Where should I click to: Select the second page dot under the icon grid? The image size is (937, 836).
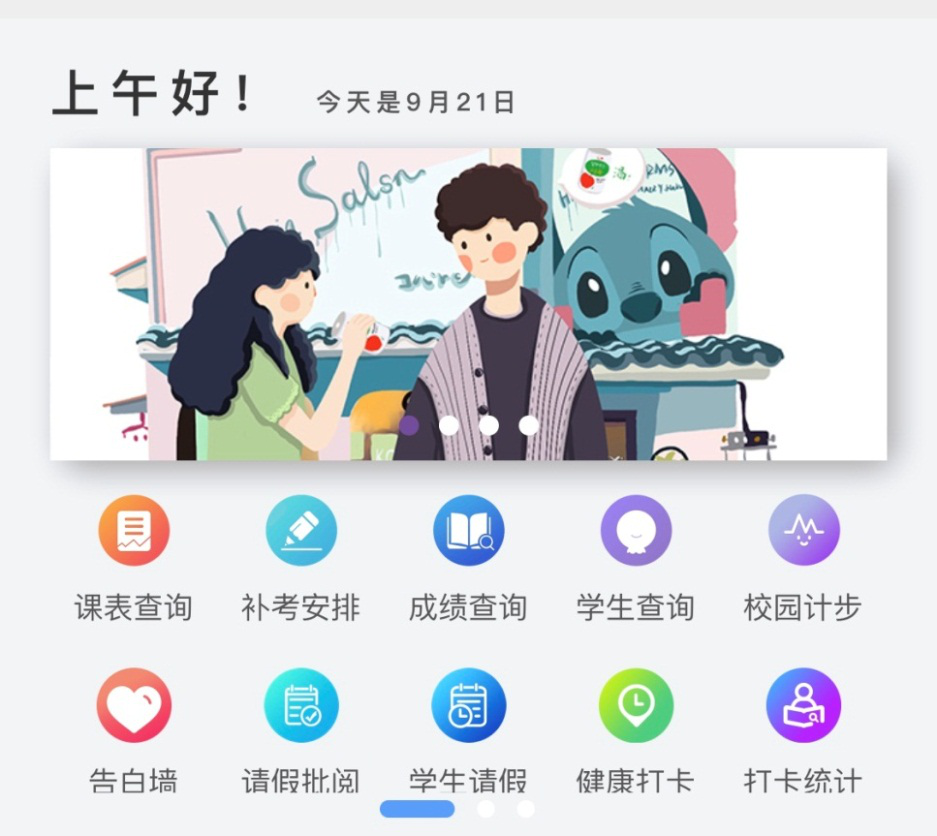[x=486, y=808]
